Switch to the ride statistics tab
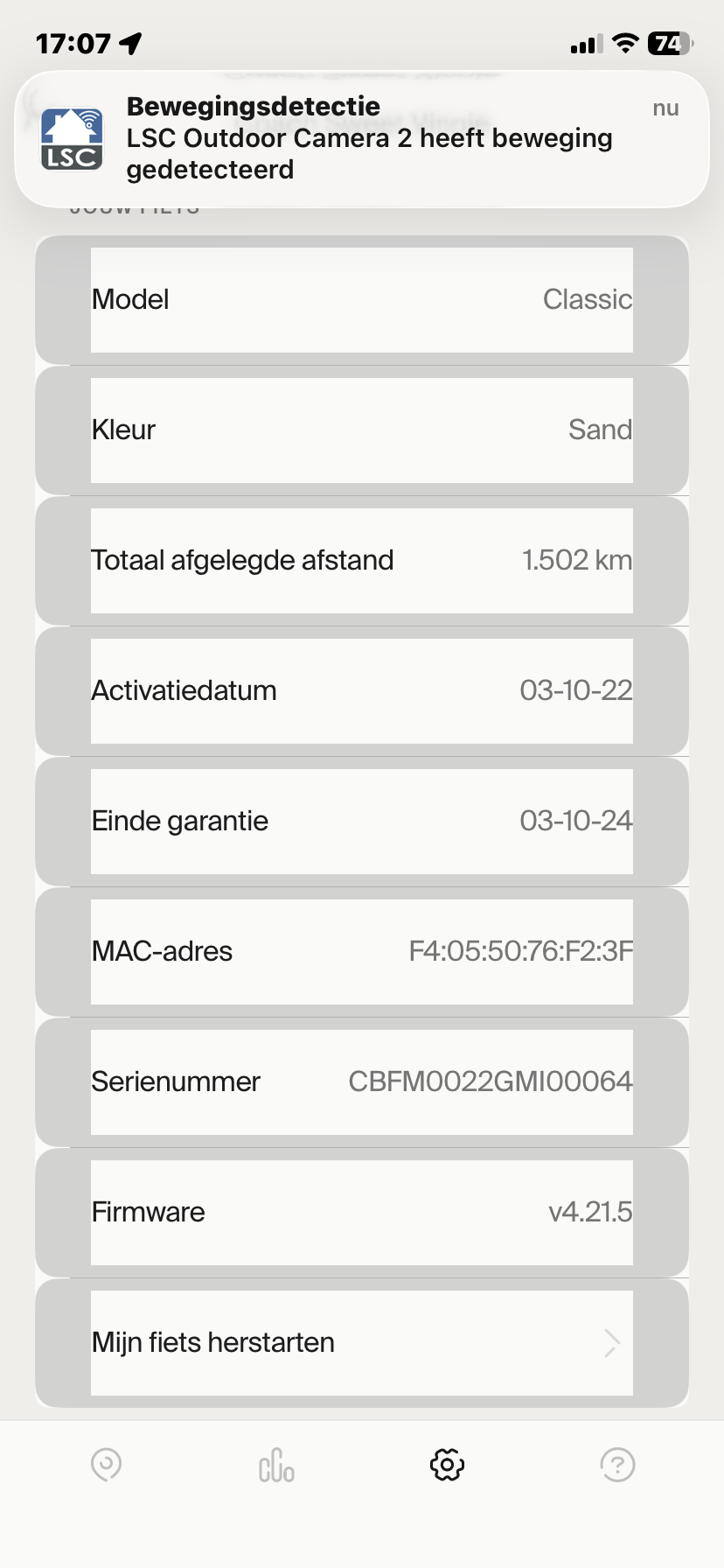Image resolution: width=724 pixels, height=1568 pixels. pyautogui.click(x=276, y=1464)
